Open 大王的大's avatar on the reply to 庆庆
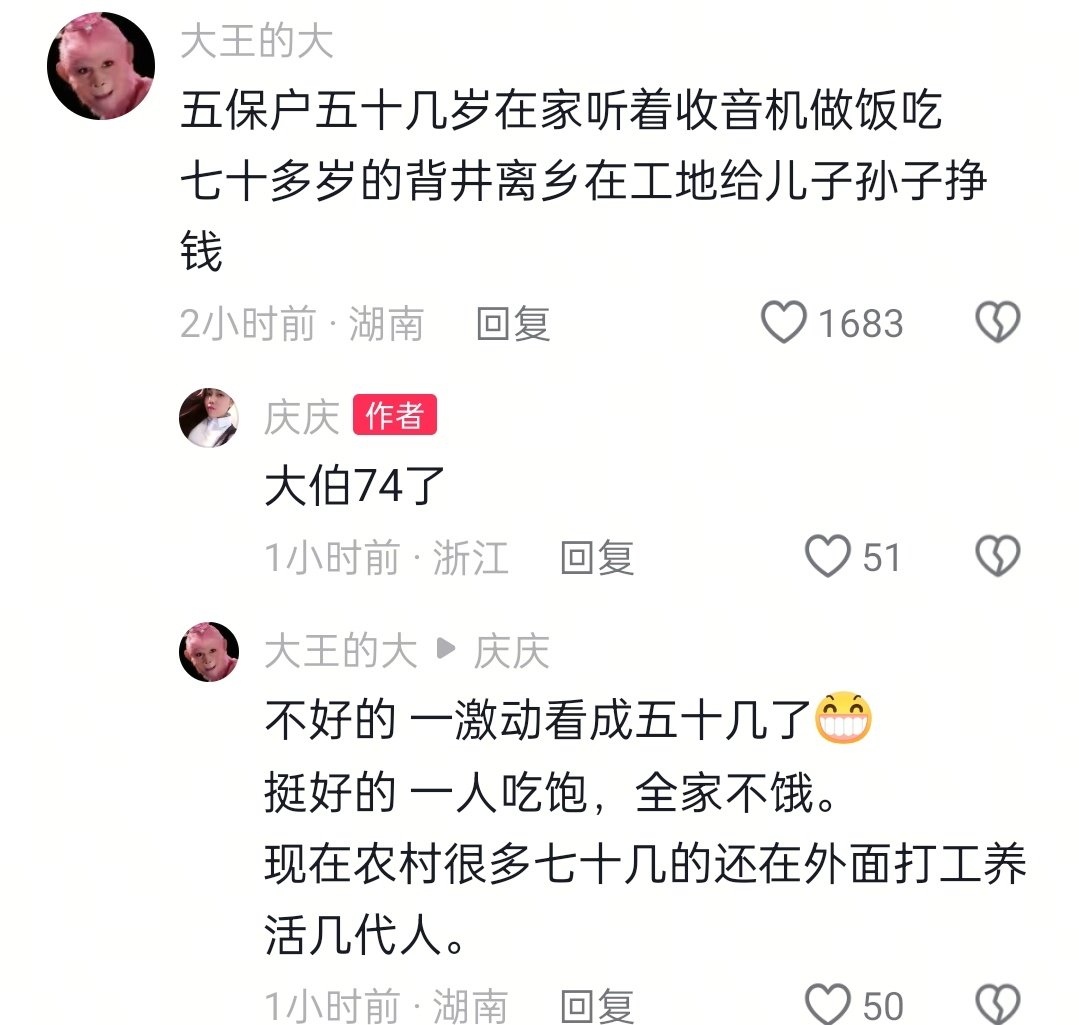Screen dimensions: 1079x1025 pyautogui.click(x=209, y=652)
